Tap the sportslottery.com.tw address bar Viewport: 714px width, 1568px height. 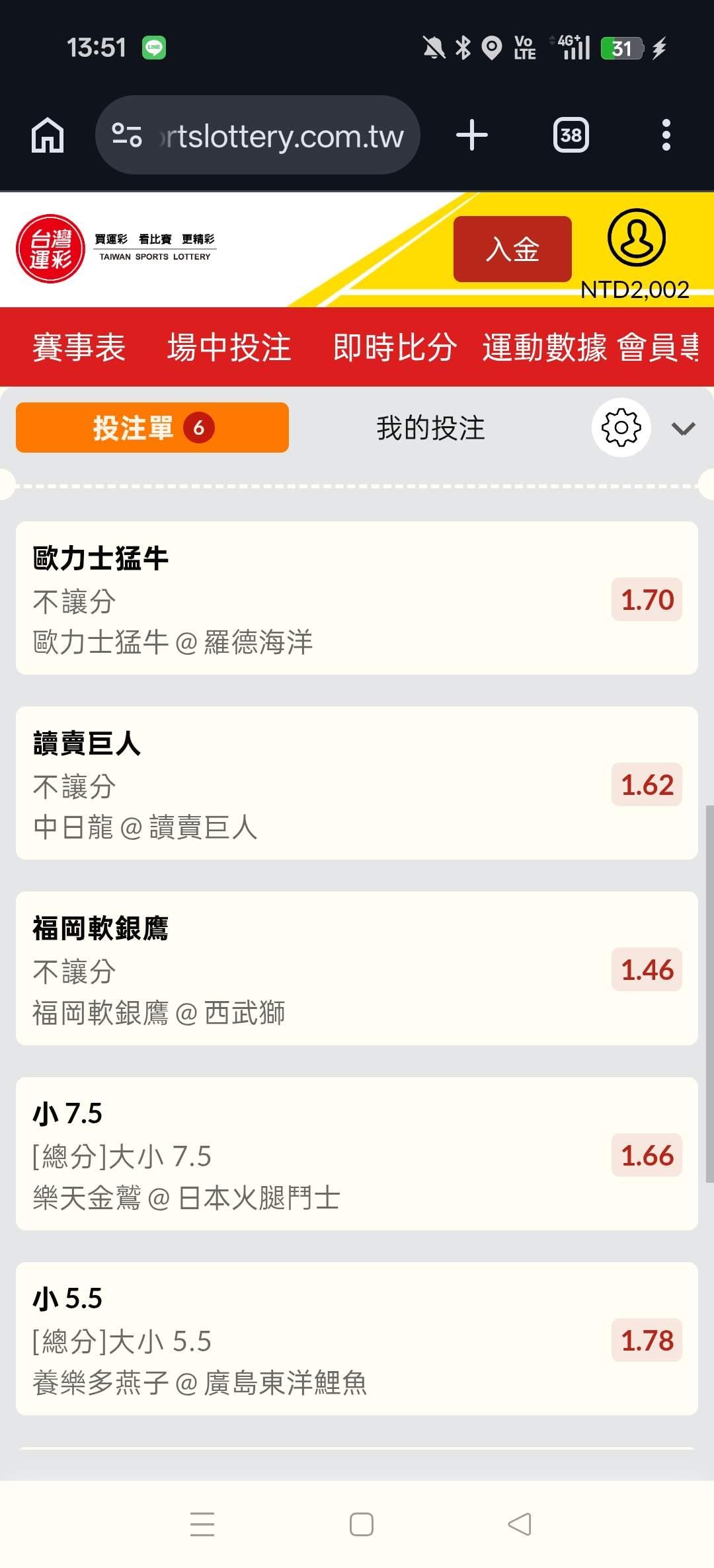point(258,135)
